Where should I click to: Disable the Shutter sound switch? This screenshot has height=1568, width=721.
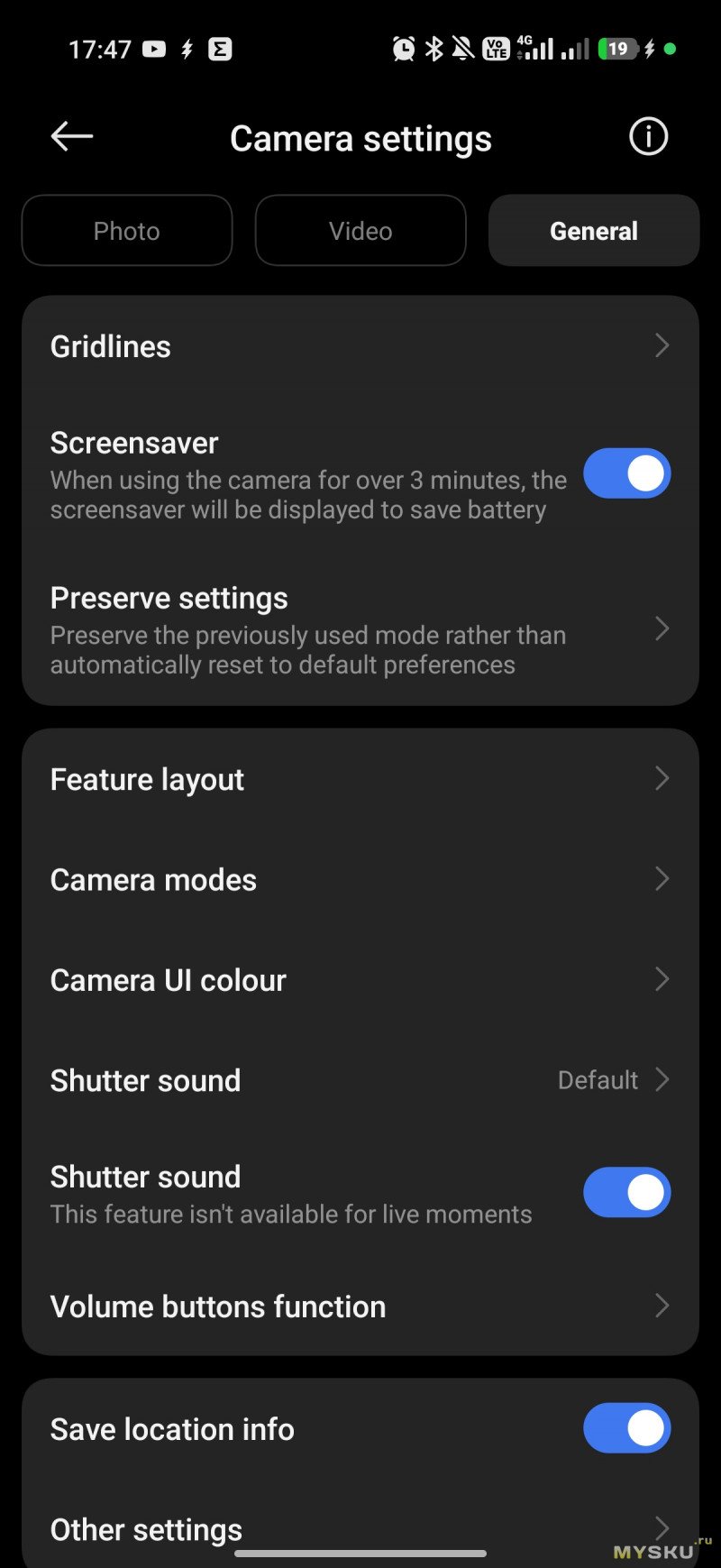tap(626, 1192)
